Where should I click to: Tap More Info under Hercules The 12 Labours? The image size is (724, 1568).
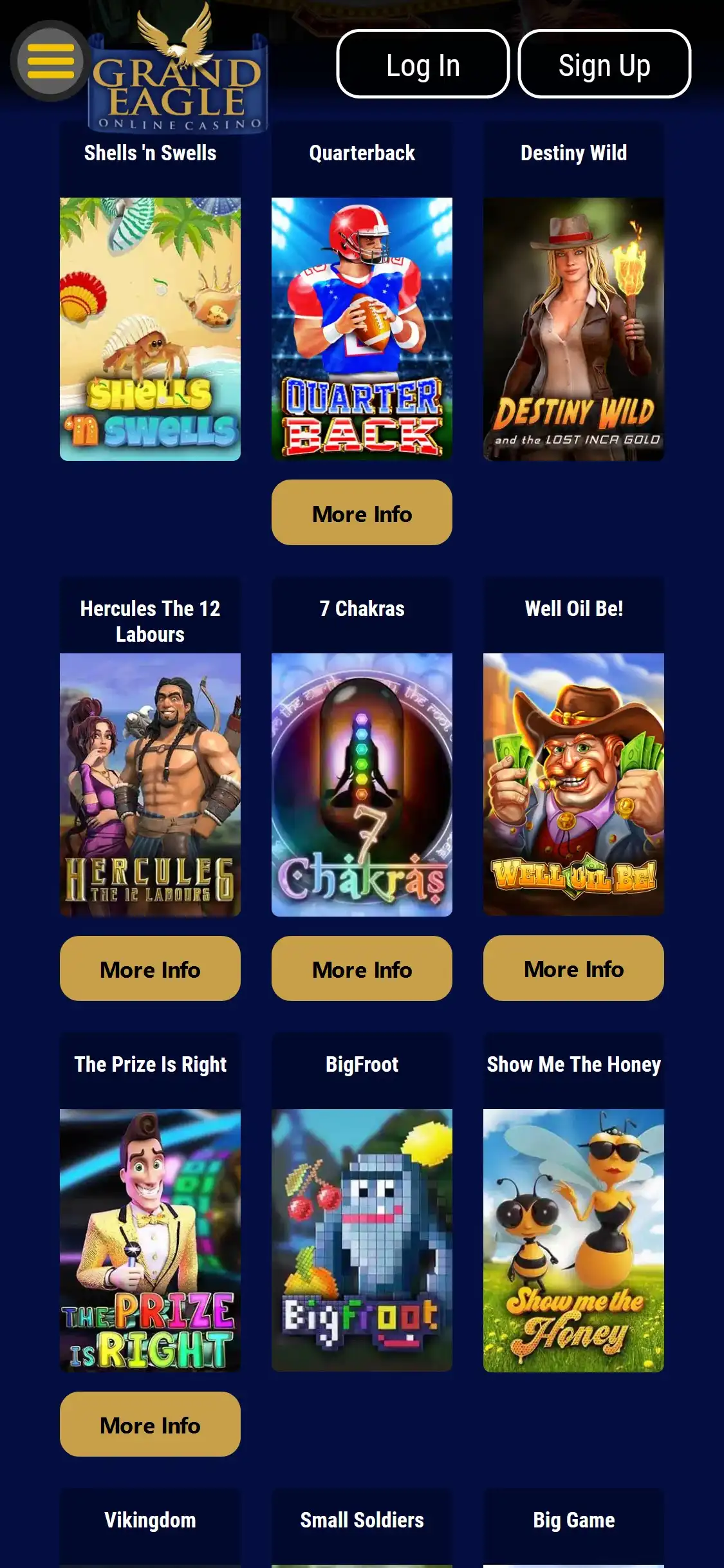[150, 969]
